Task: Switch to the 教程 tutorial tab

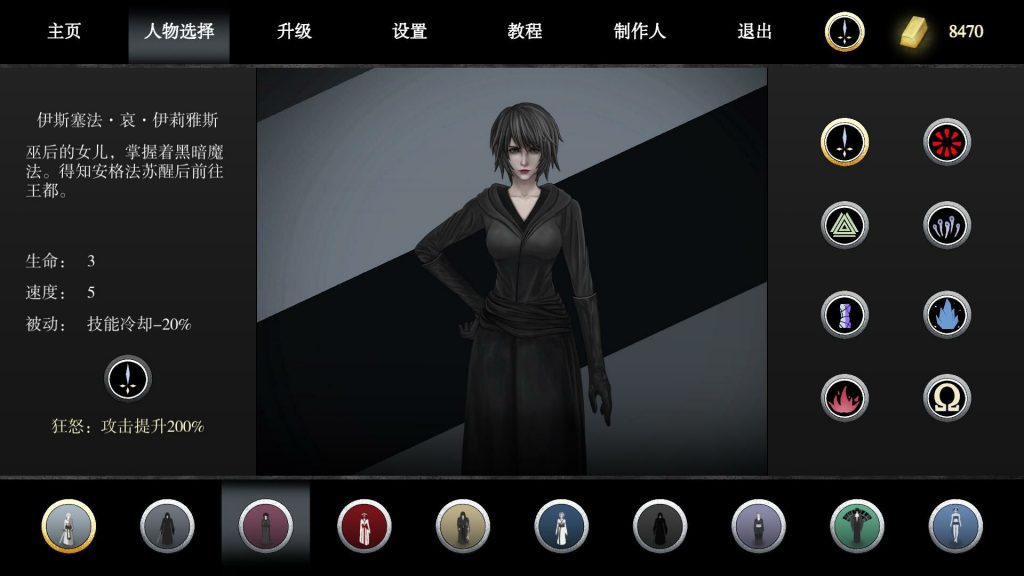Action: pos(524,31)
